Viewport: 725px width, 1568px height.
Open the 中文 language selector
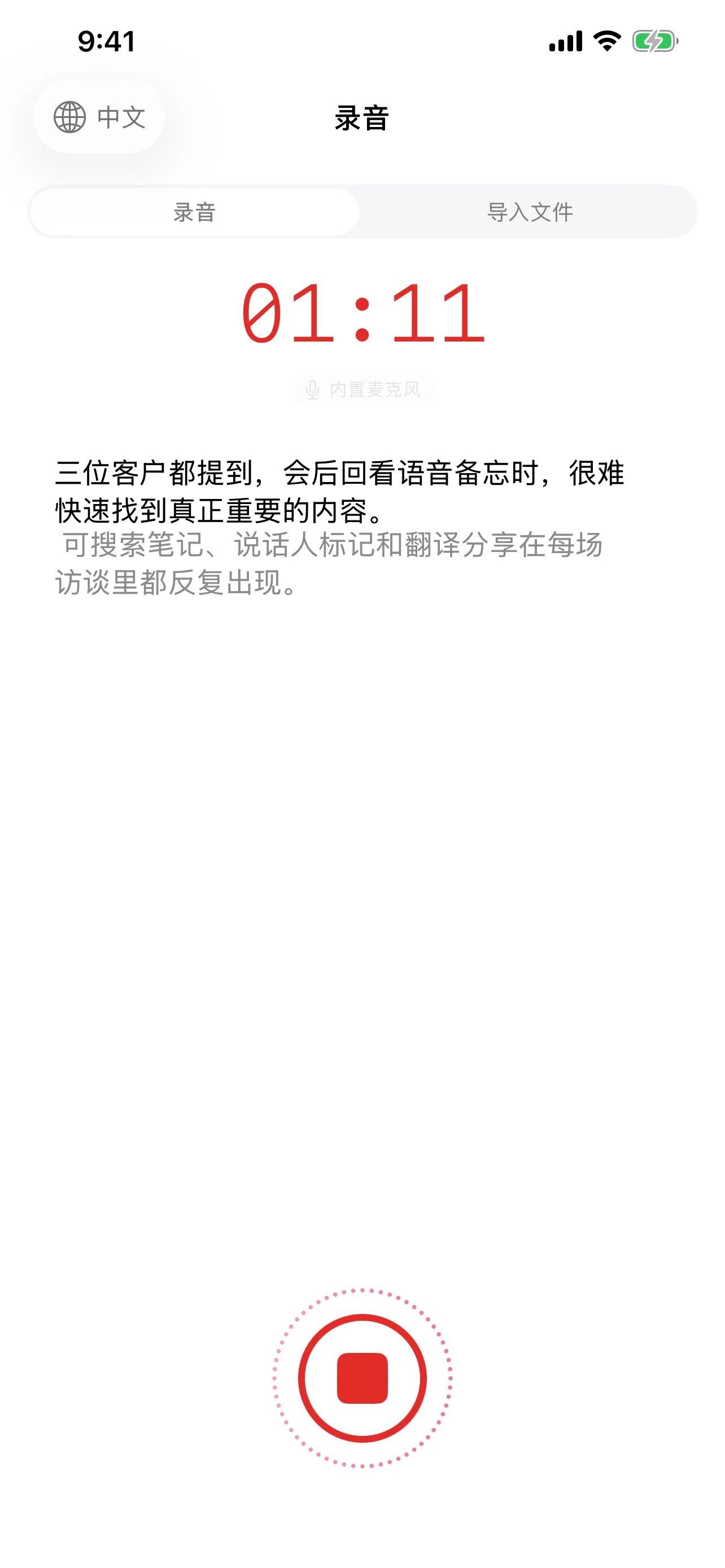pos(99,117)
